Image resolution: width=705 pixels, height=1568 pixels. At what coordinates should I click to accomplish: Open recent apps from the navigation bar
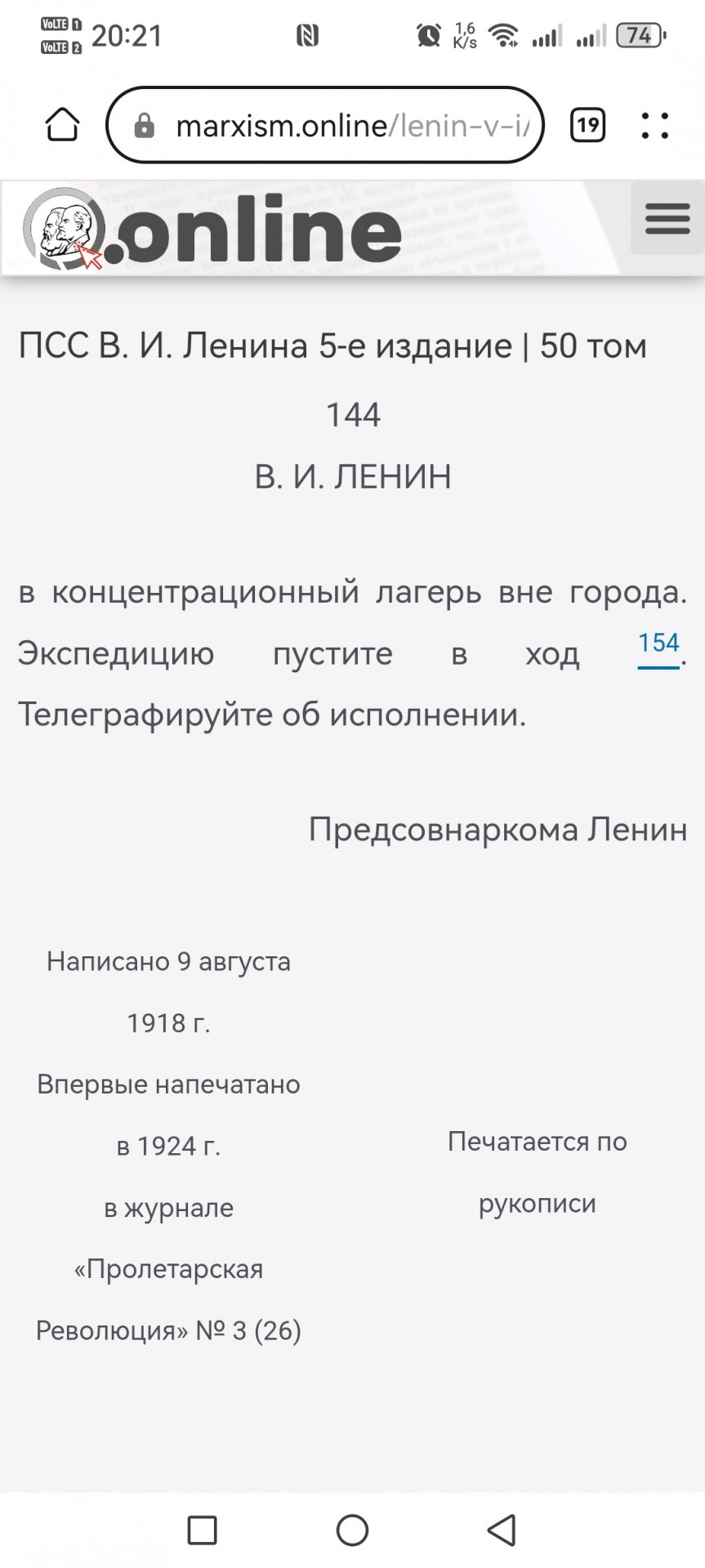[x=202, y=1530]
